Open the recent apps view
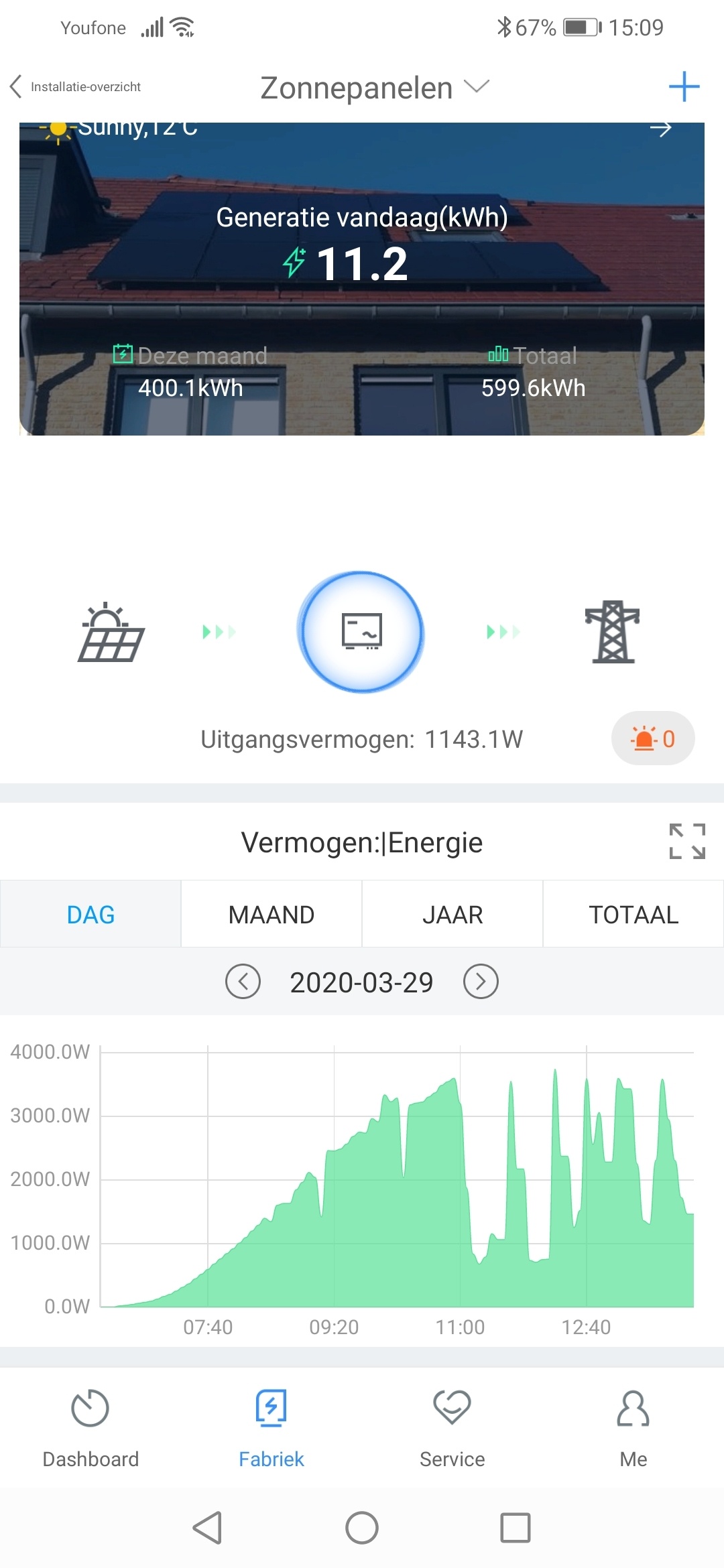Viewport: 724px width, 1568px height. (x=516, y=1528)
